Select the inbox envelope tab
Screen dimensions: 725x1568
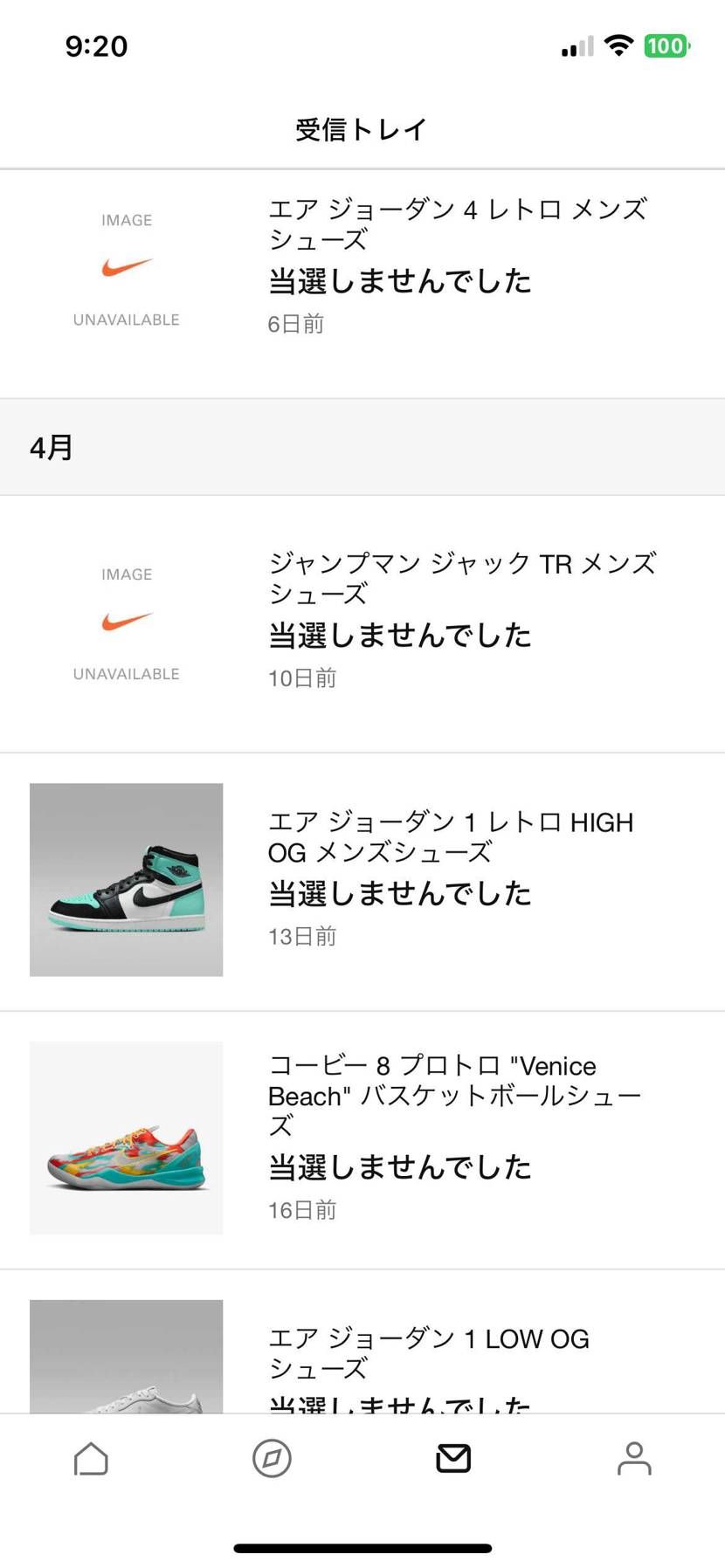pyautogui.click(x=453, y=1459)
